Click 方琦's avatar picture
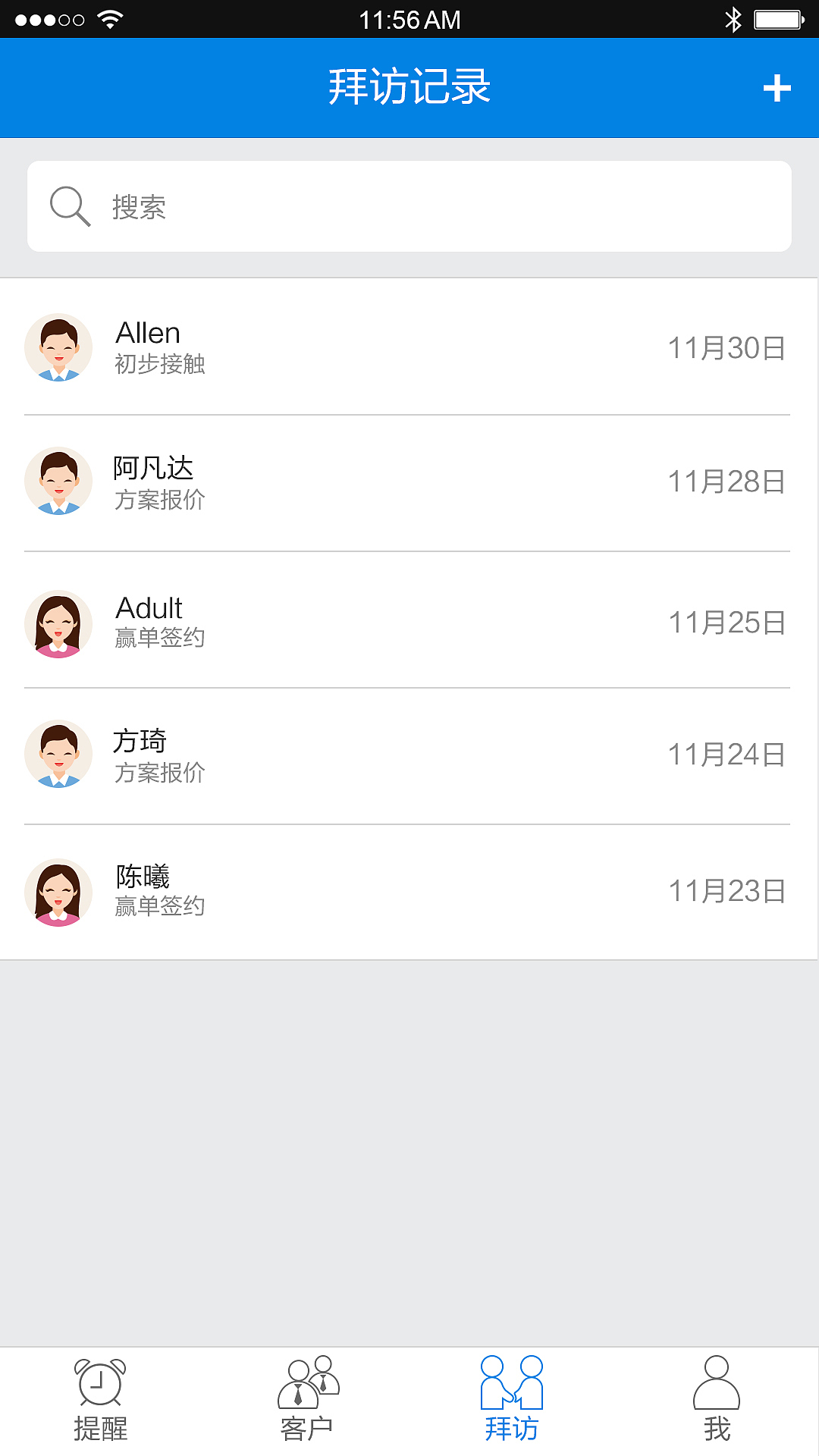This screenshot has width=819, height=1456. click(58, 755)
